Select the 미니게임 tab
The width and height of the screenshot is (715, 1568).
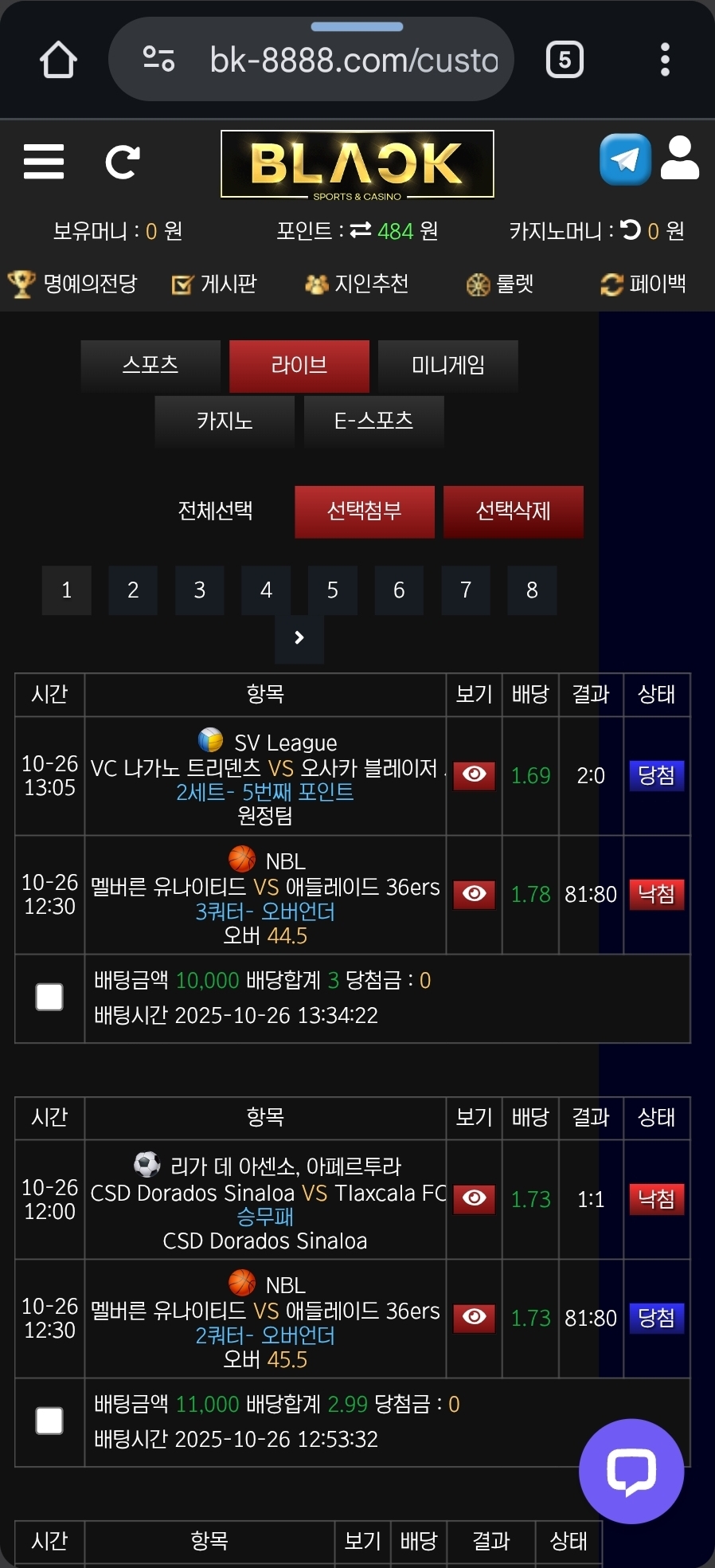447,365
